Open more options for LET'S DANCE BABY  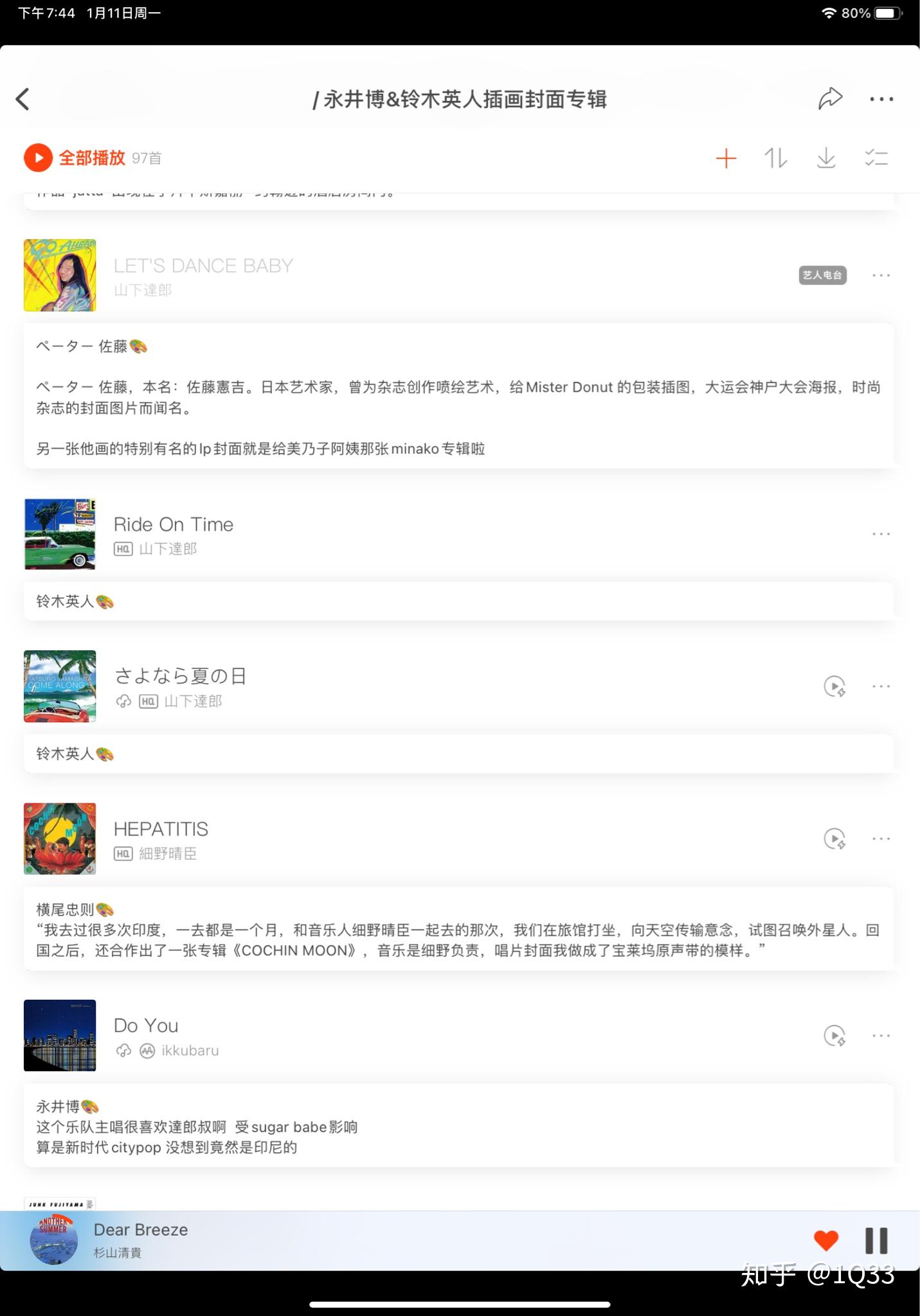881,275
